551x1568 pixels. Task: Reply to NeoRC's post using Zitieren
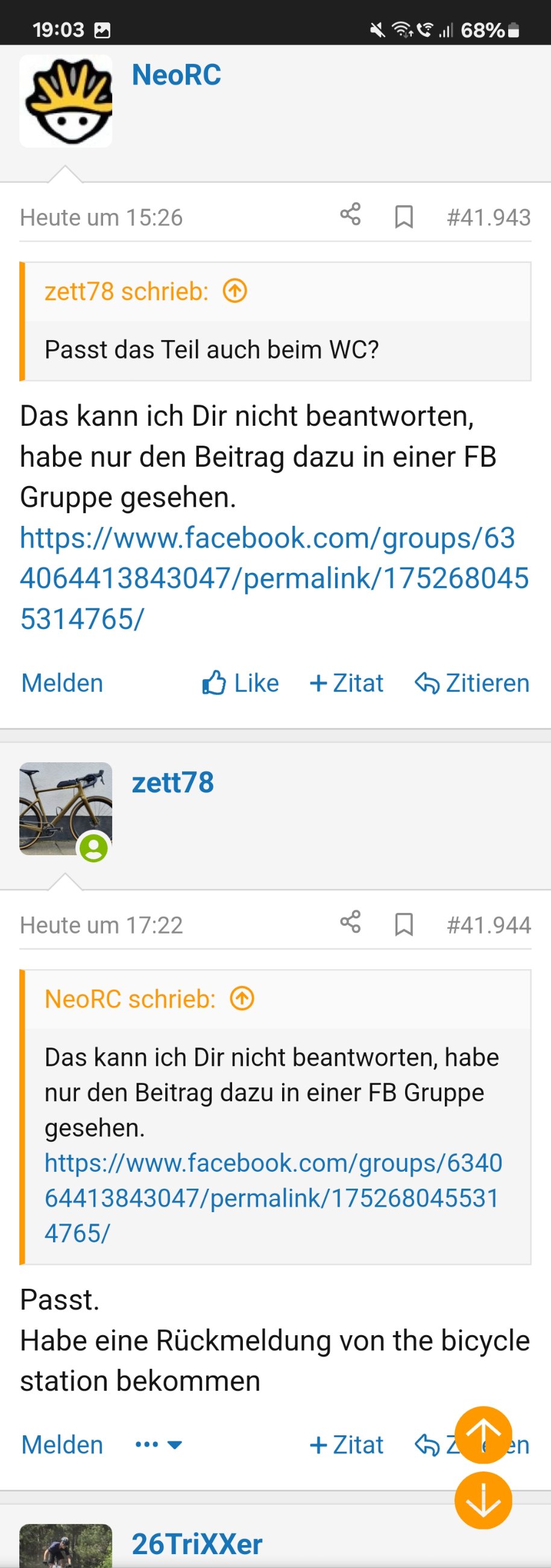click(x=472, y=683)
